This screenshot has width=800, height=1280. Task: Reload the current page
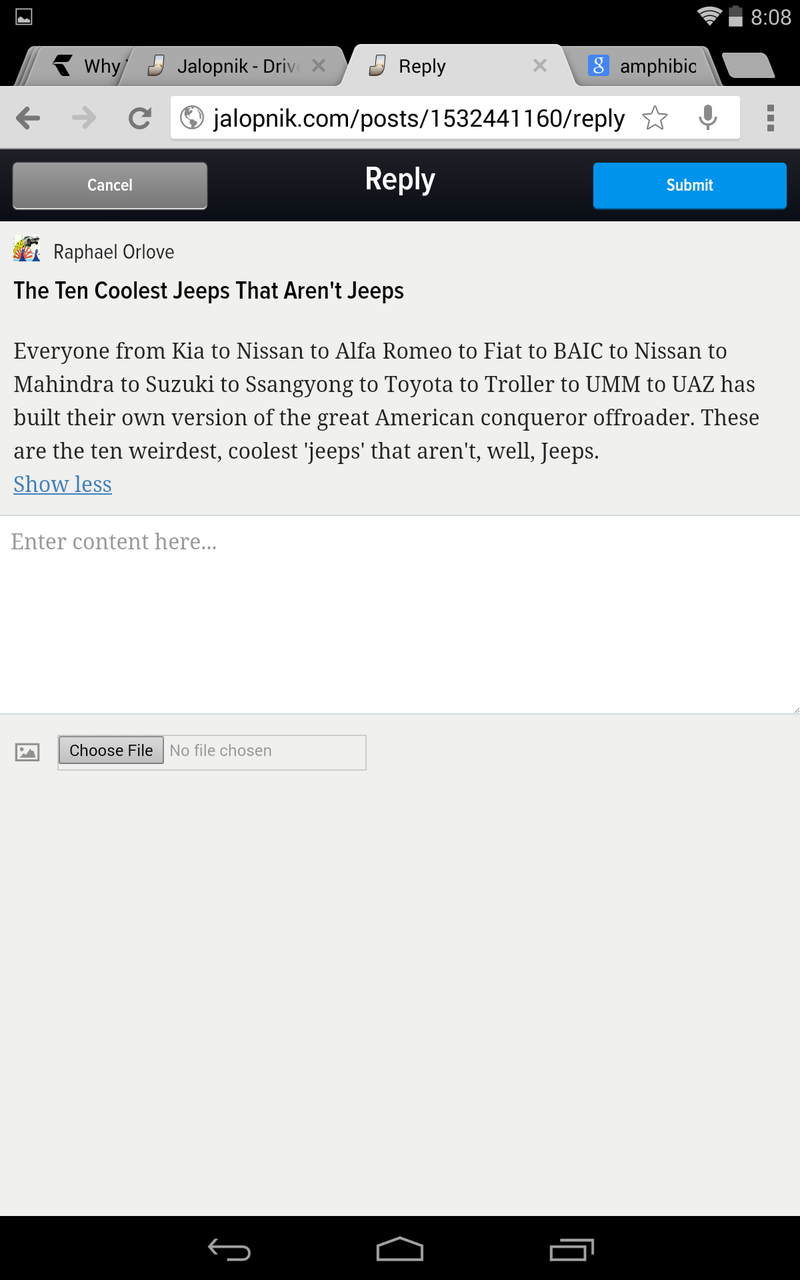tap(140, 119)
